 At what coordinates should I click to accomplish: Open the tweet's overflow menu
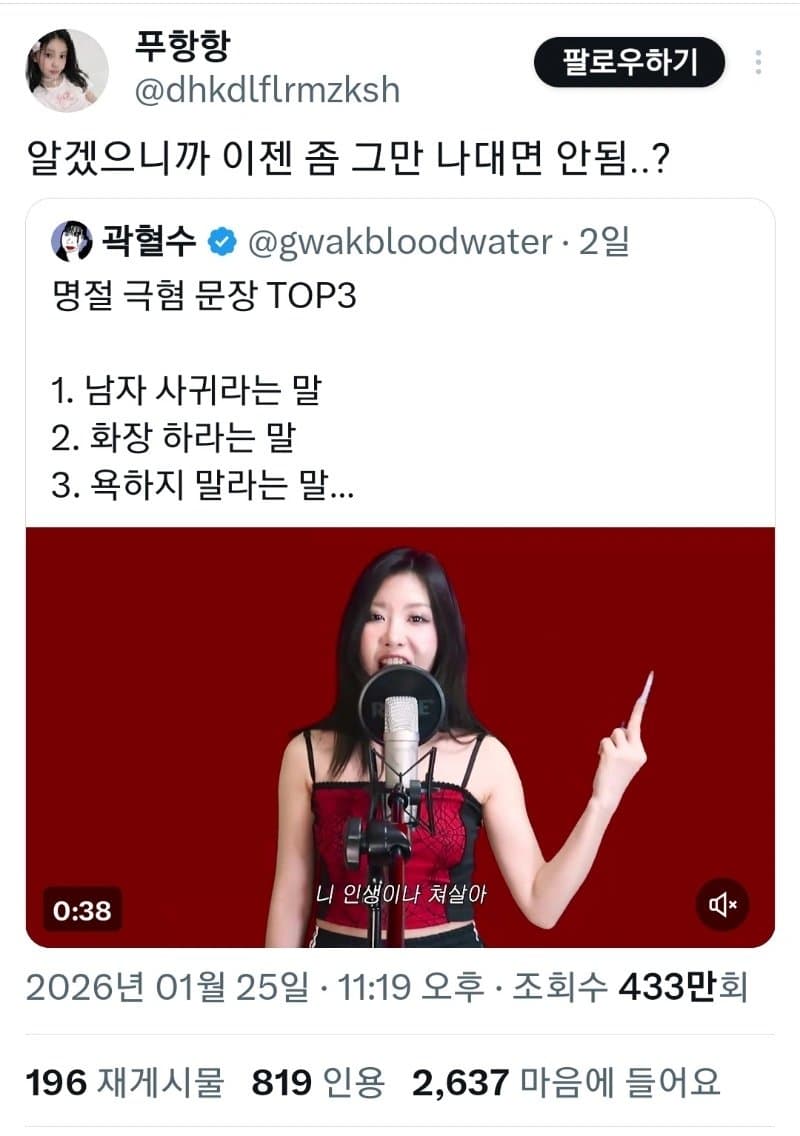coord(759,62)
